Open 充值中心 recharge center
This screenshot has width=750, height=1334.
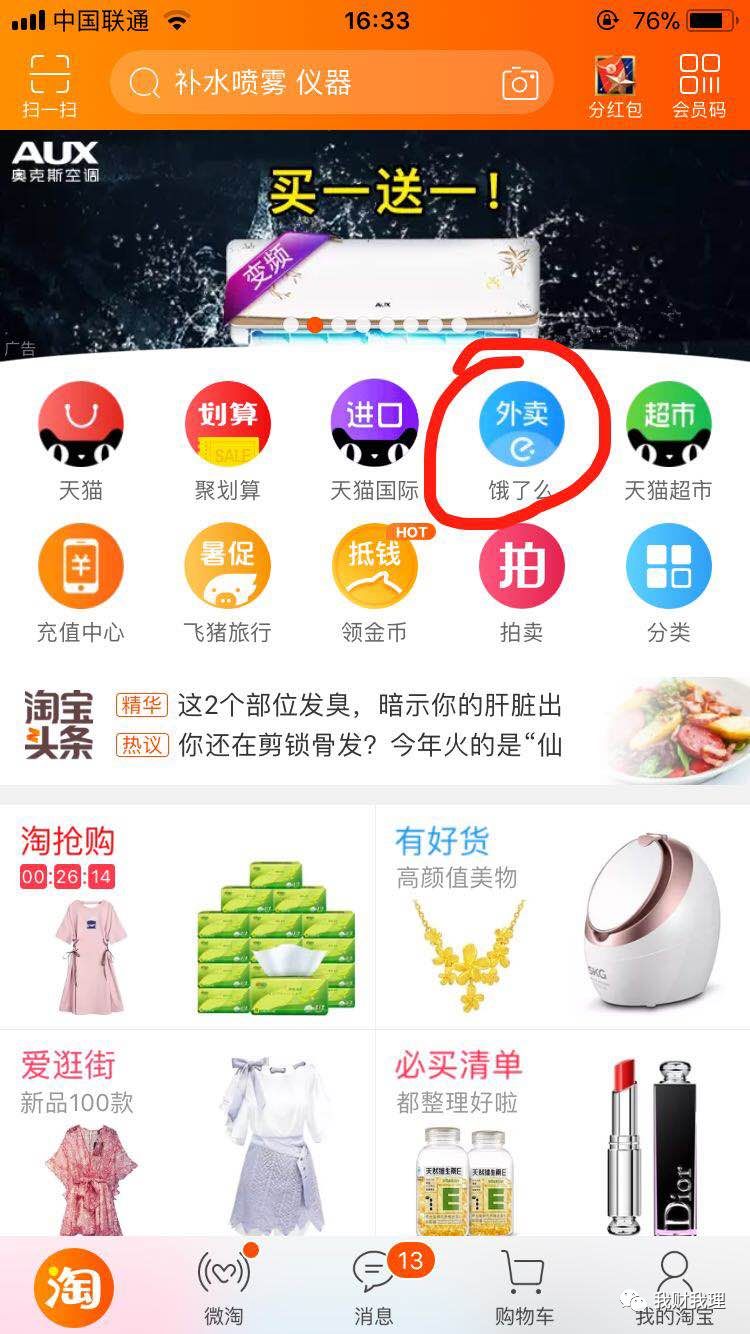pyautogui.click(x=81, y=582)
